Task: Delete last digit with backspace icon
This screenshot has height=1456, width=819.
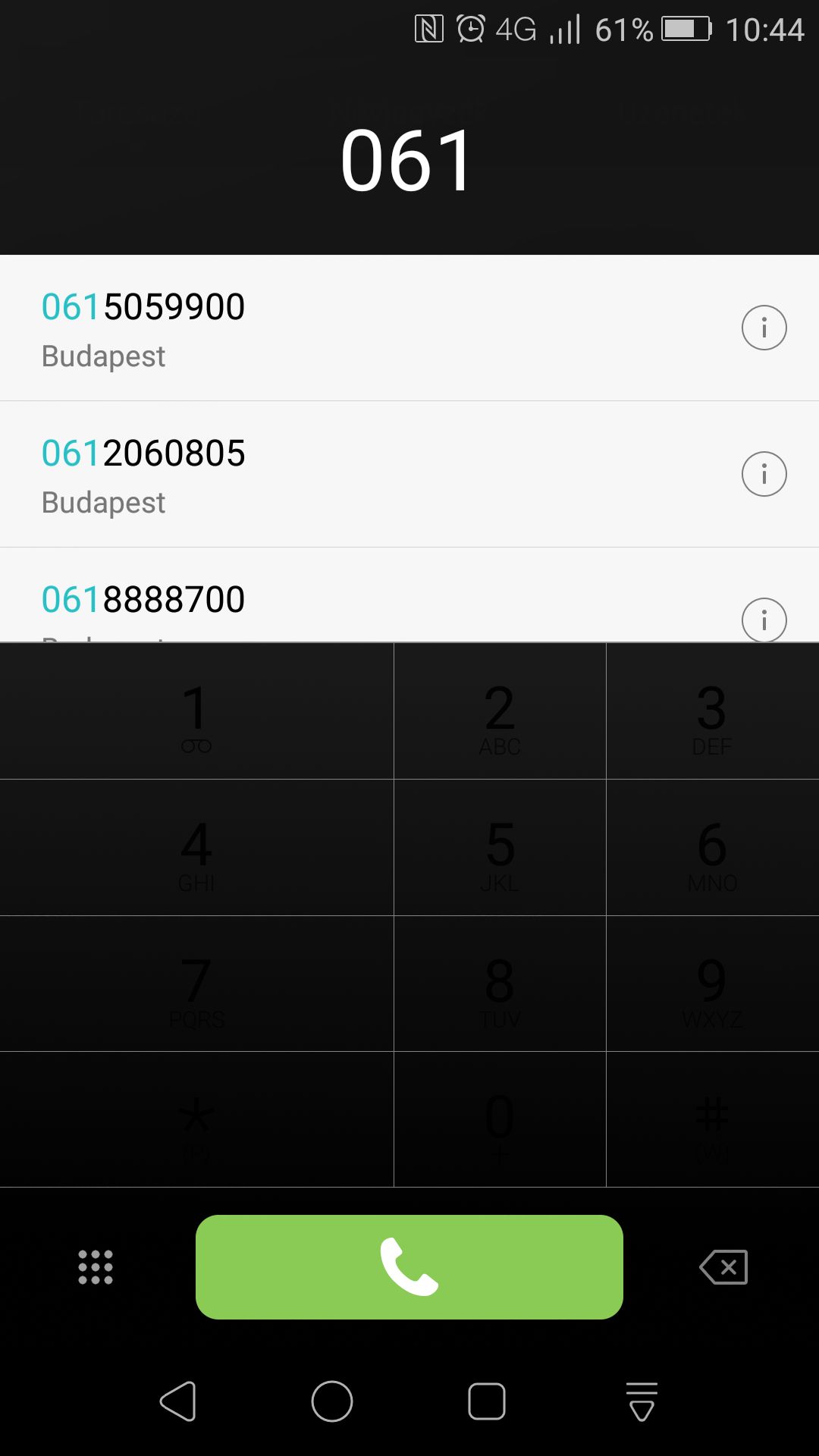Action: pyautogui.click(x=723, y=1266)
